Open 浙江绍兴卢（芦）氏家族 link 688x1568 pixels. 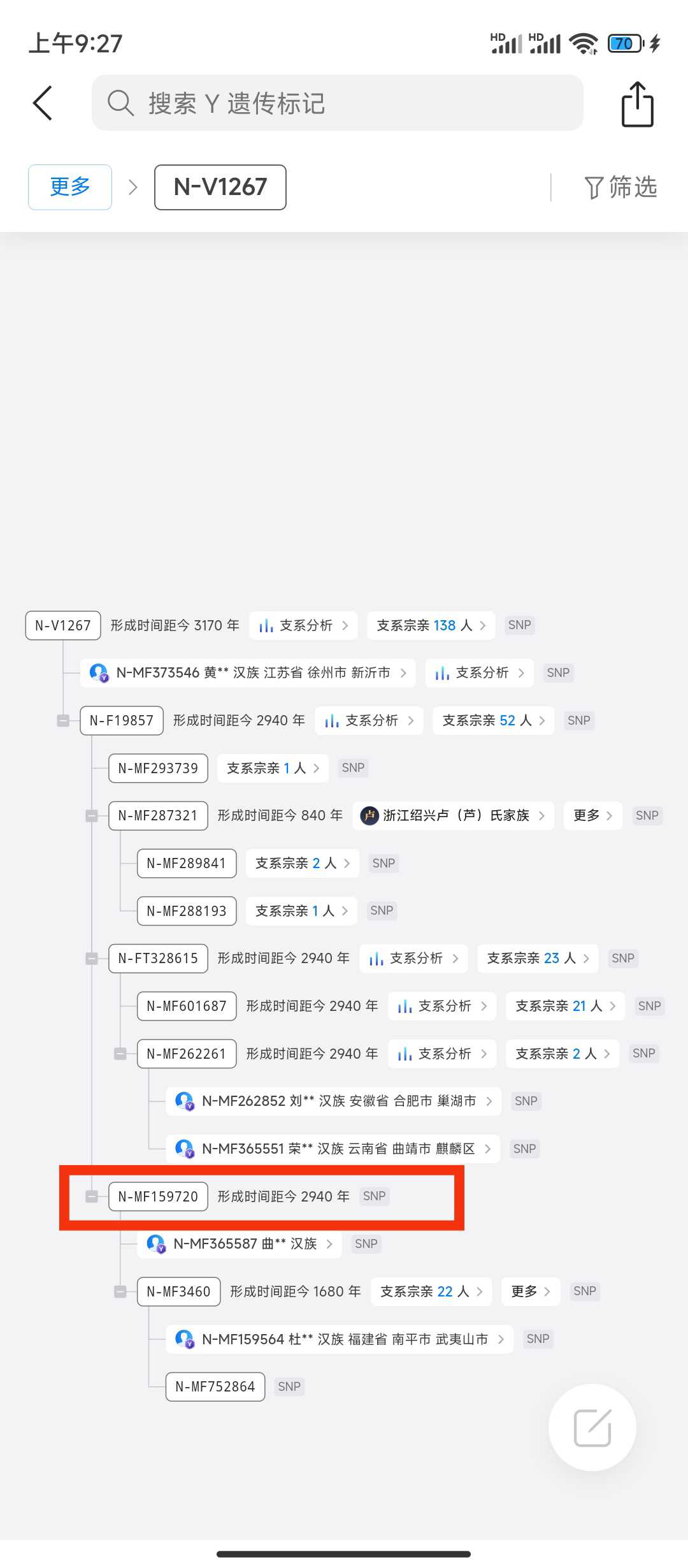point(453,815)
